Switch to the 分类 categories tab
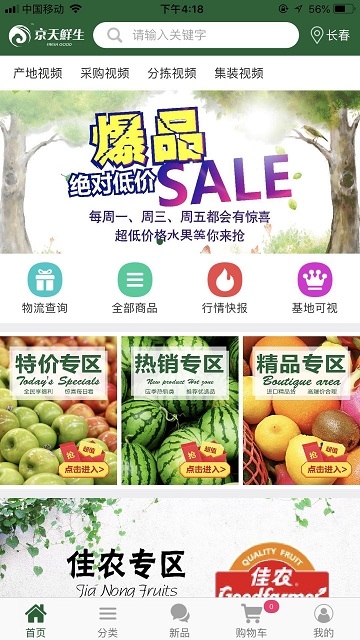 (x=108, y=620)
